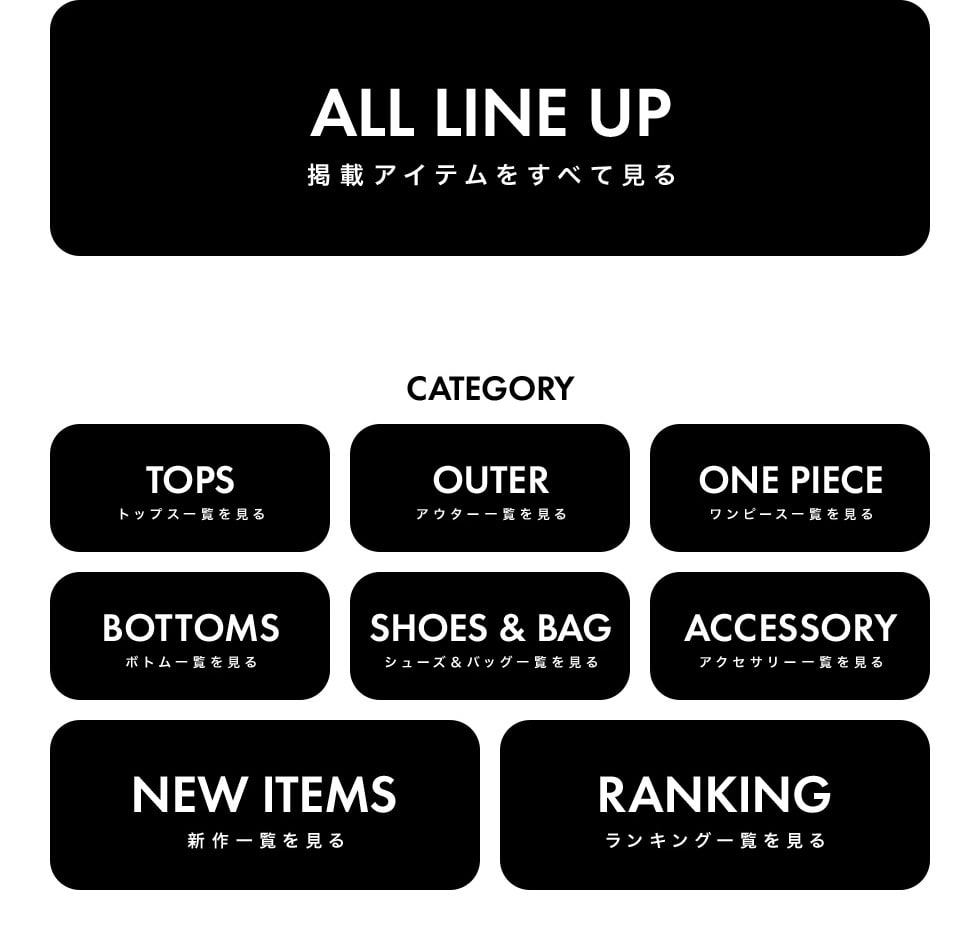View the OUTER category list

coord(490,488)
